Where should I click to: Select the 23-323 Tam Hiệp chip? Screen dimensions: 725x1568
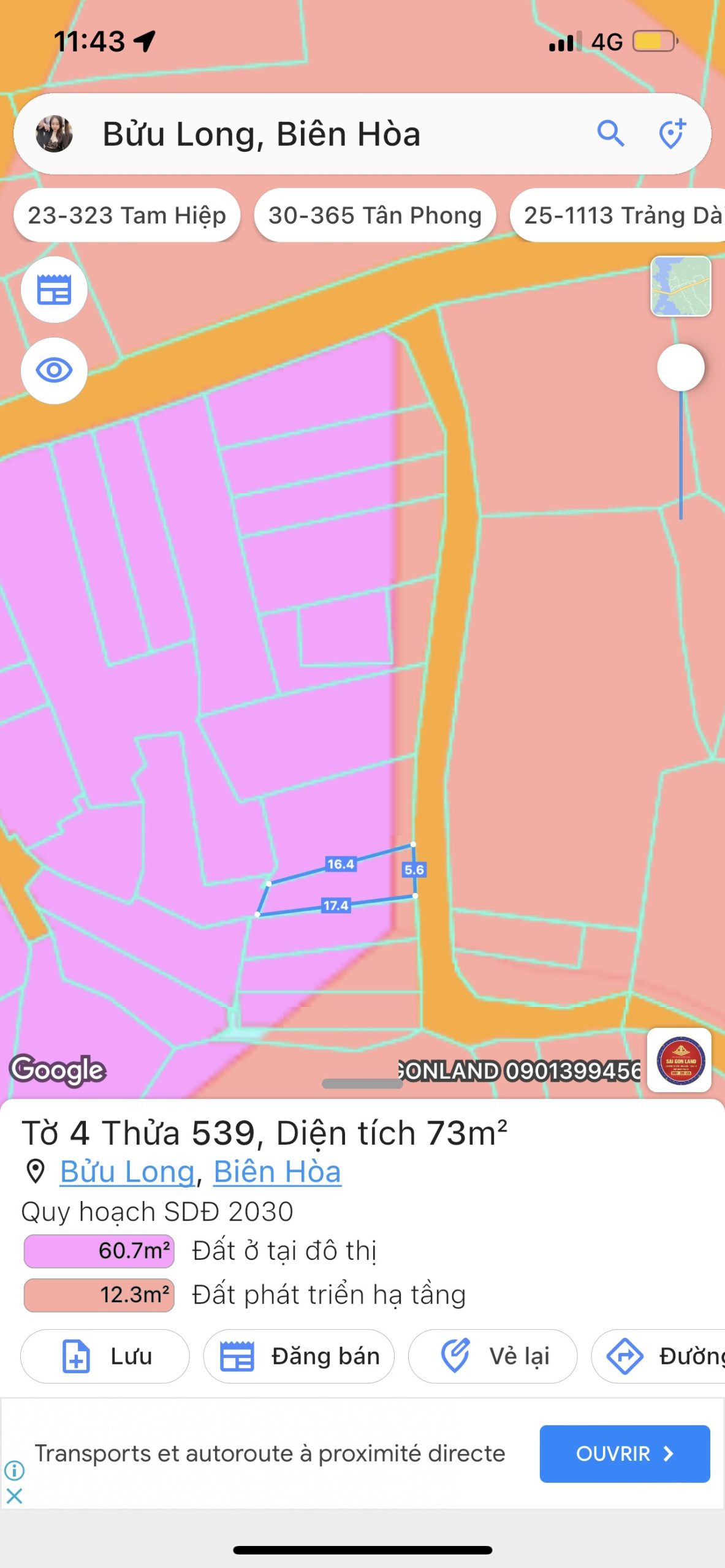point(127,216)
